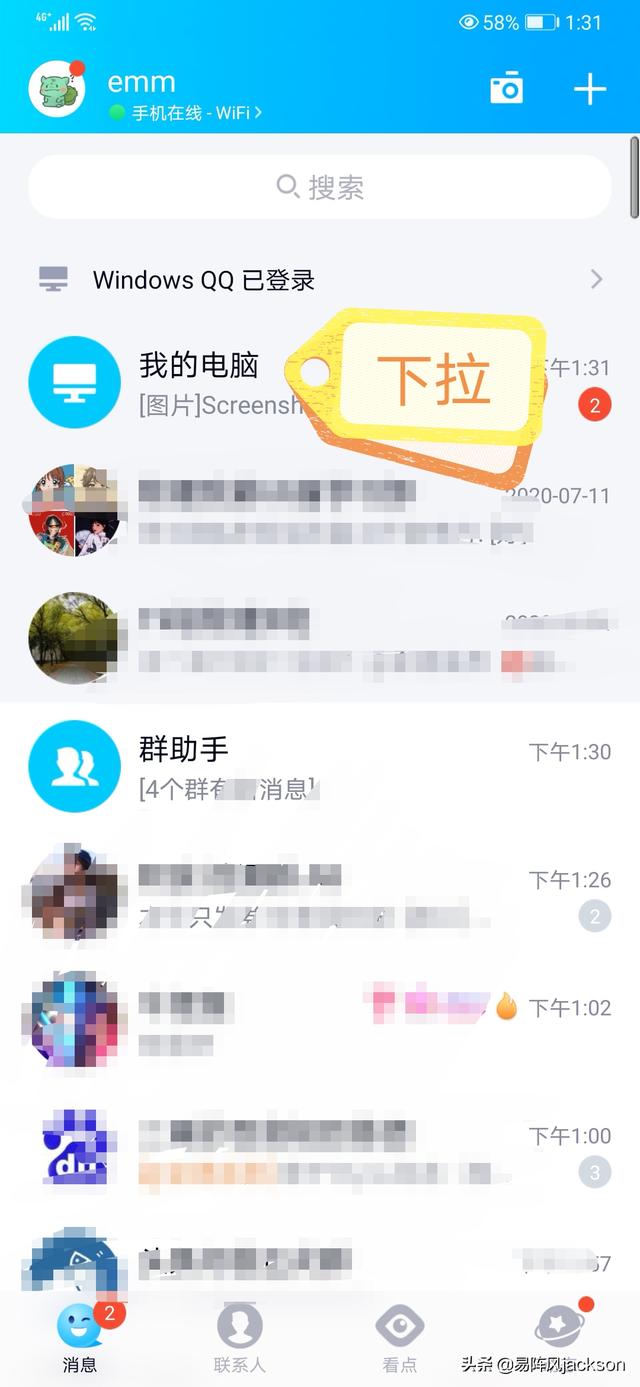Open the Windows QQ 已登录 row

pyautogui.click(x=320, y=280)
